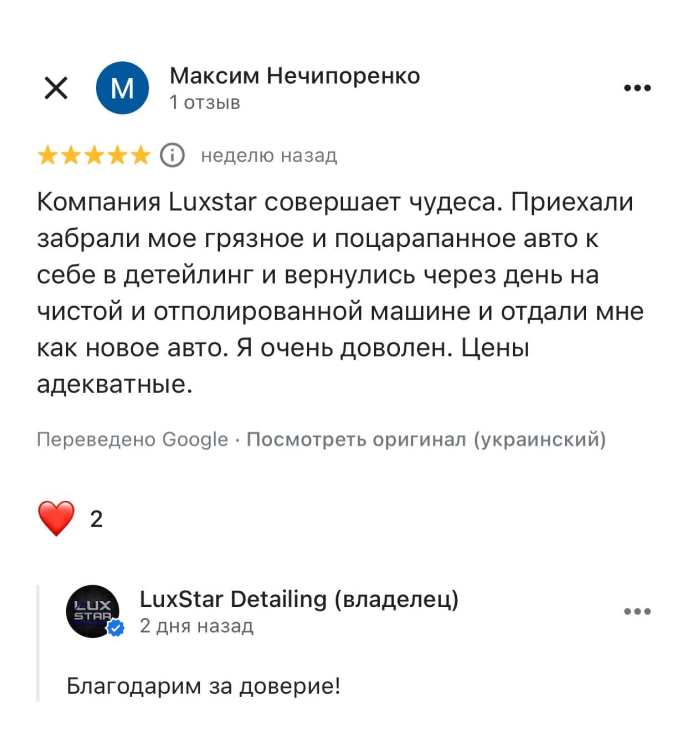Viewport: 680px width, 754px height.
Task: Open overflow menu for Максим Нечипоренко's review
Action: tap(637, 88)
